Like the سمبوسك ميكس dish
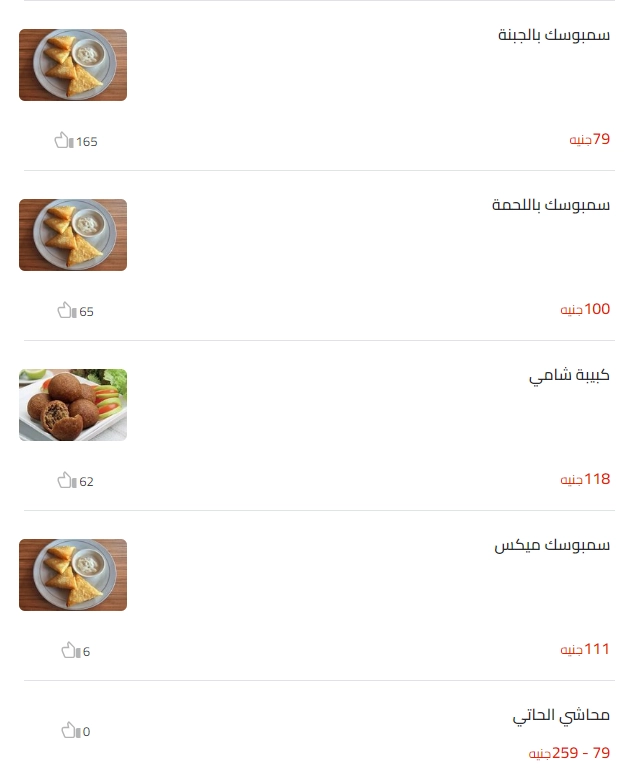Image resolution: width=629 pixels, height=784 pixels. [69, 651]
